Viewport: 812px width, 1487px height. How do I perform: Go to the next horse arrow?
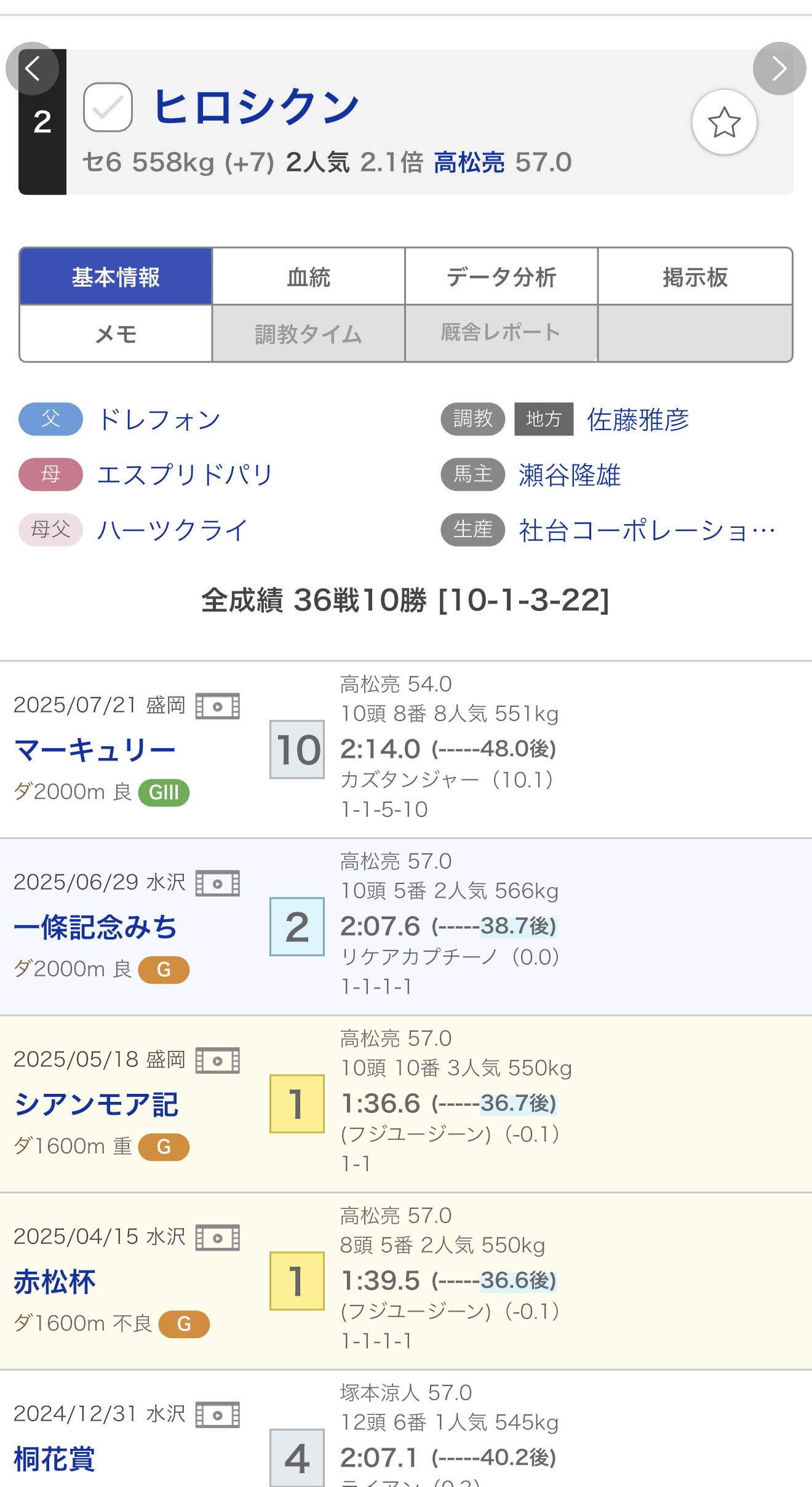[779, 68]
